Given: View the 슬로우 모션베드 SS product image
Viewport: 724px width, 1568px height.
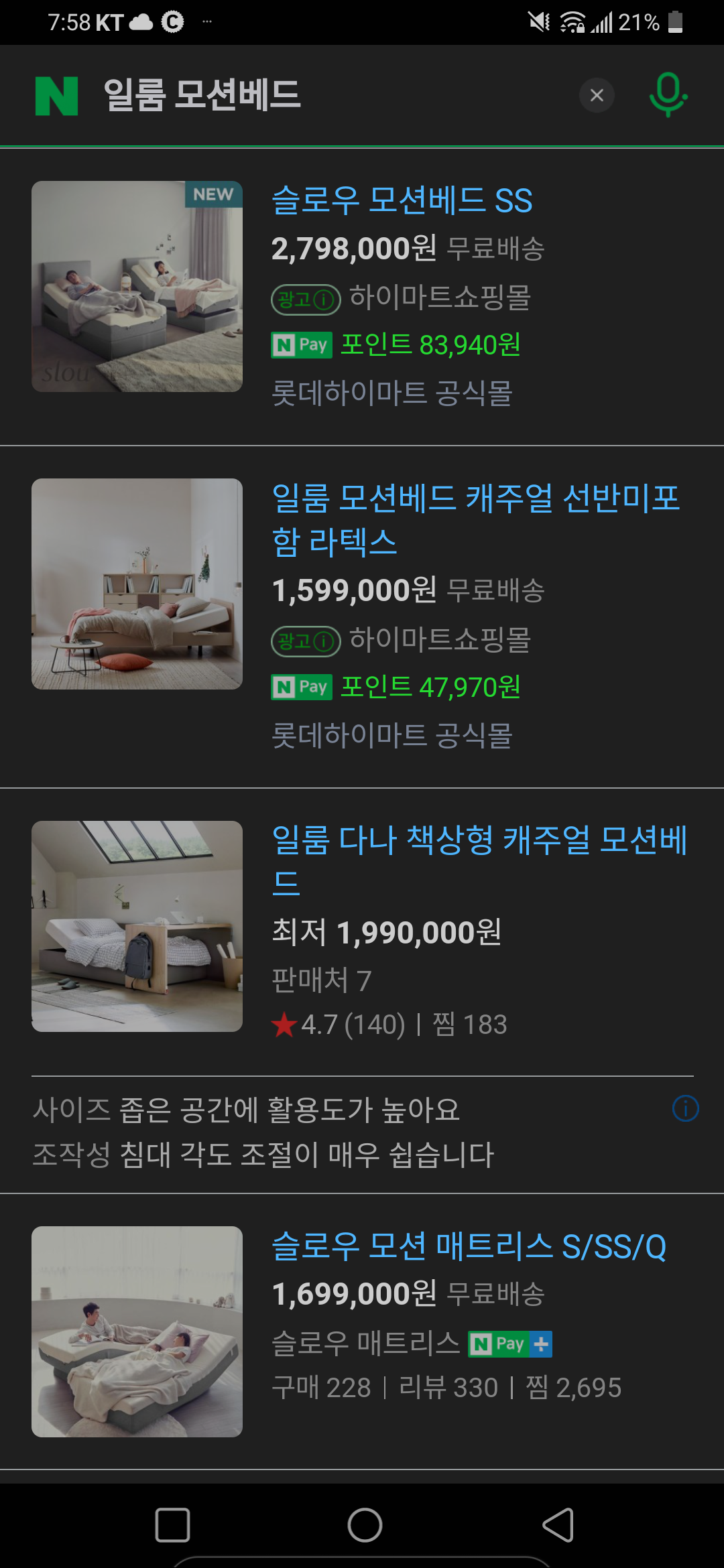Looking at the screenshot, I should [x=137, y=286].
